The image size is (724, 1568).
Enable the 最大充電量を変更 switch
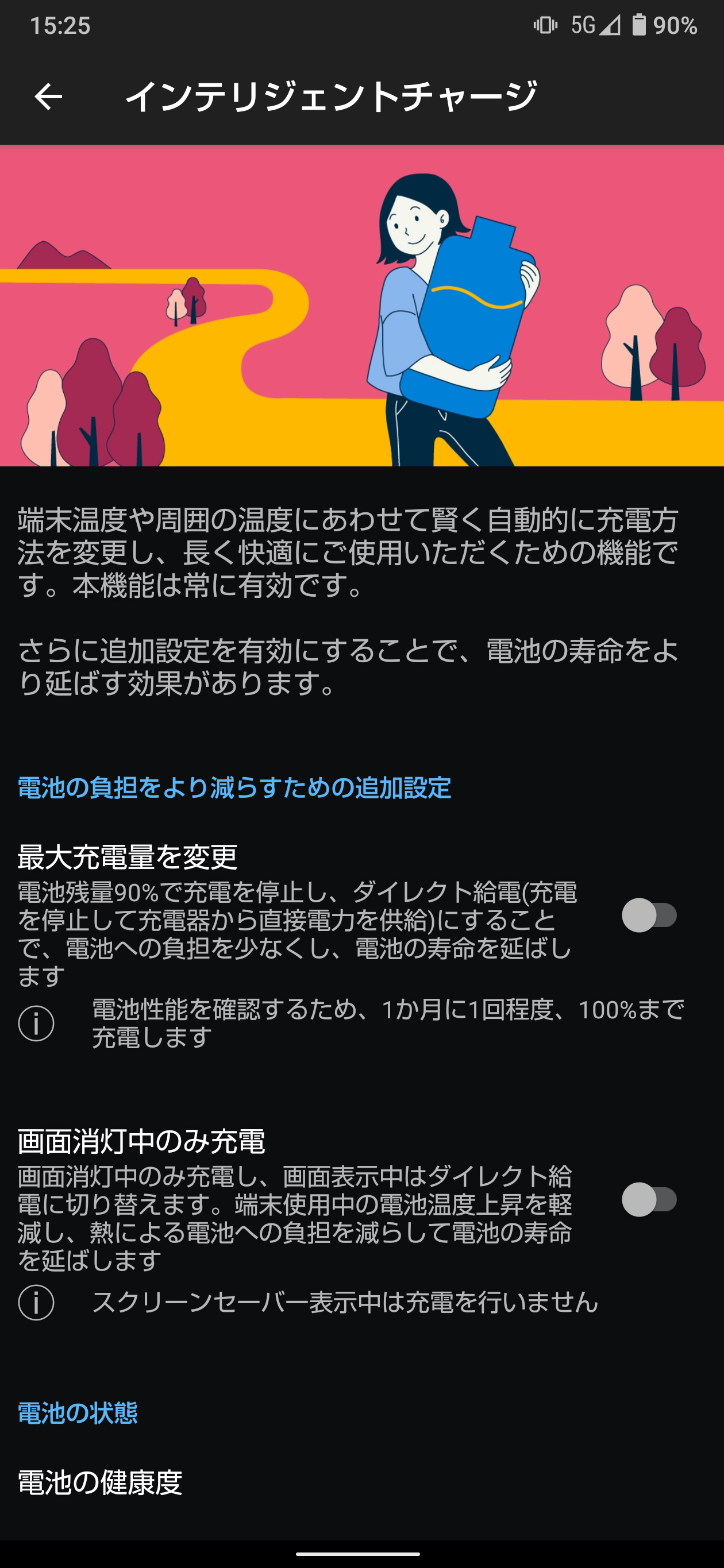[649, 916]
